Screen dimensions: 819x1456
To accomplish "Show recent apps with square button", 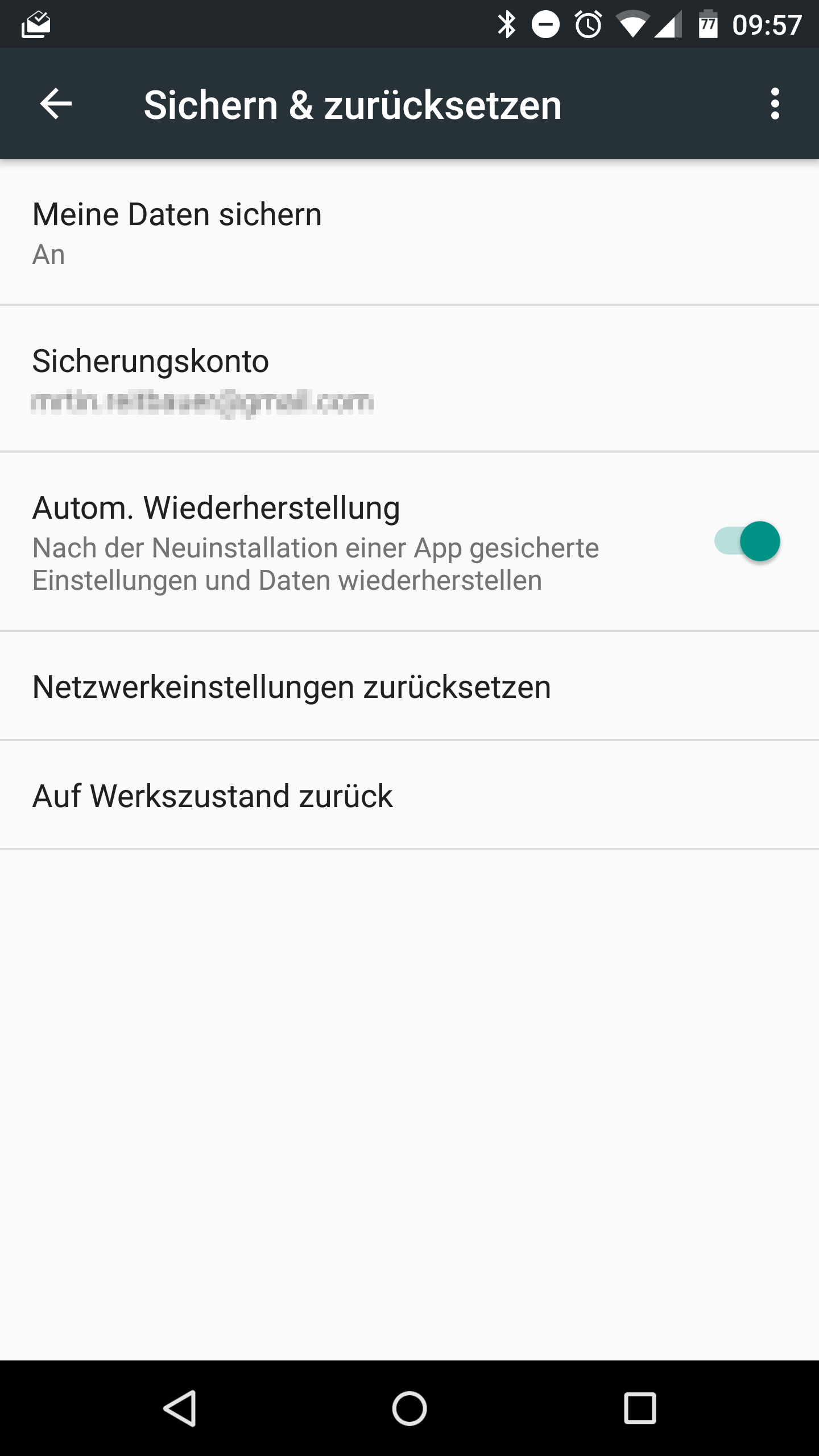I will (640, 1408).
